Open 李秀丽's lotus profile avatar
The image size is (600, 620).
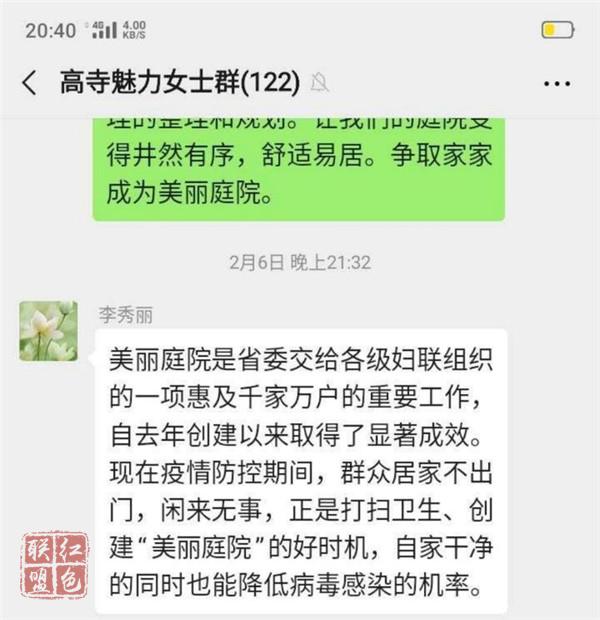point(48,331)
